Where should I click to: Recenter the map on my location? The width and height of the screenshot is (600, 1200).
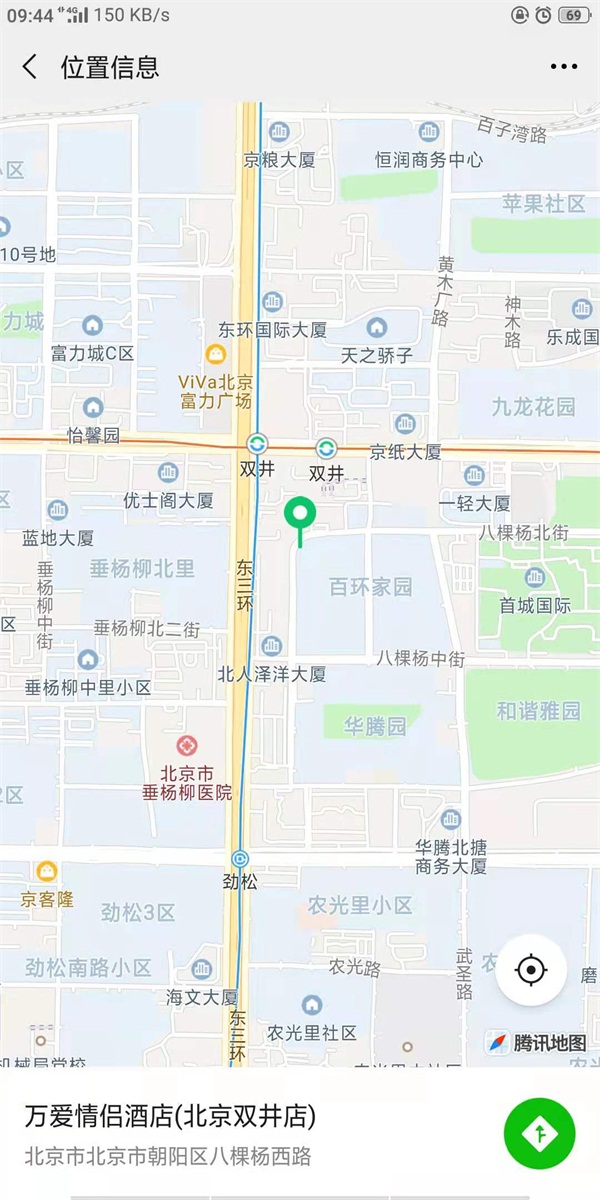point(531,969)
